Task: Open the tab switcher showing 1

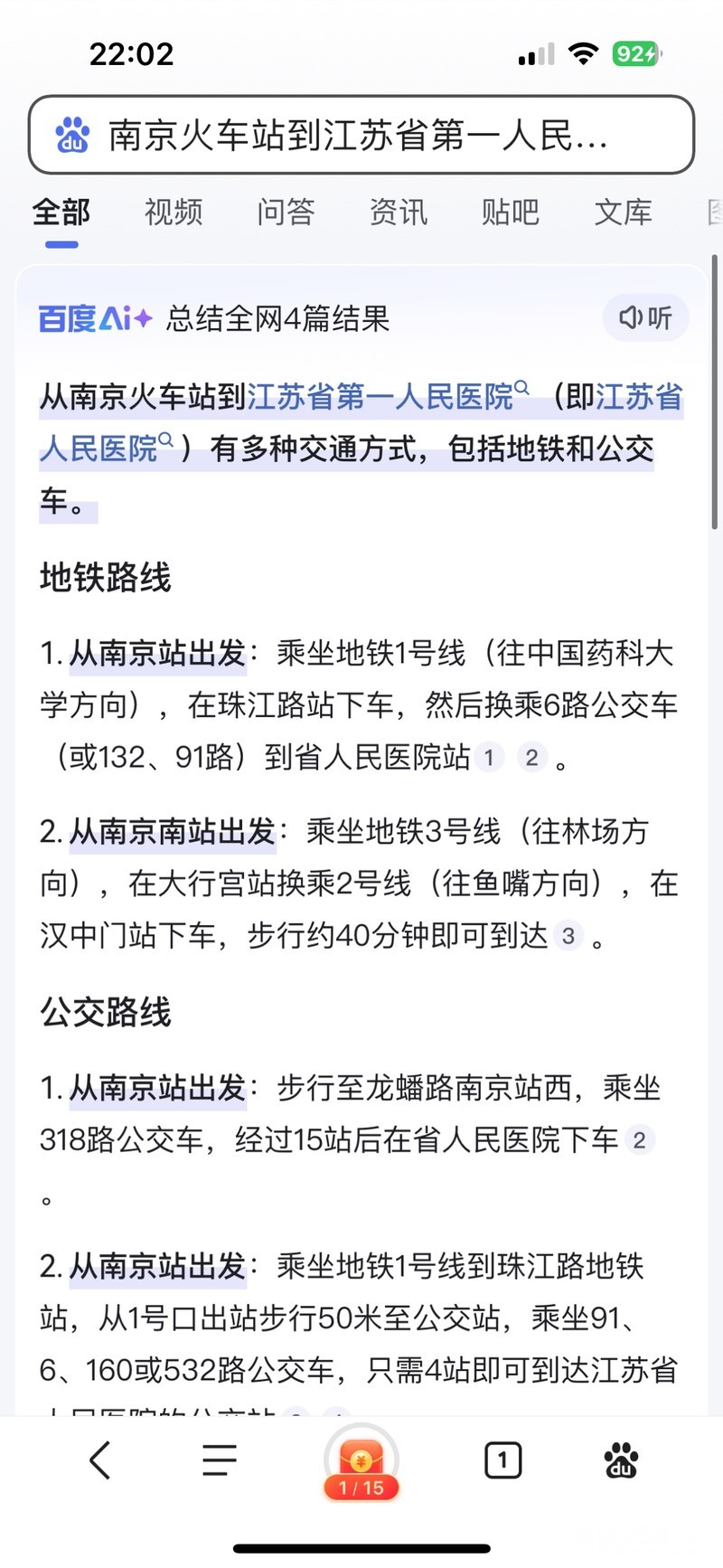Action: point(502,1459)
